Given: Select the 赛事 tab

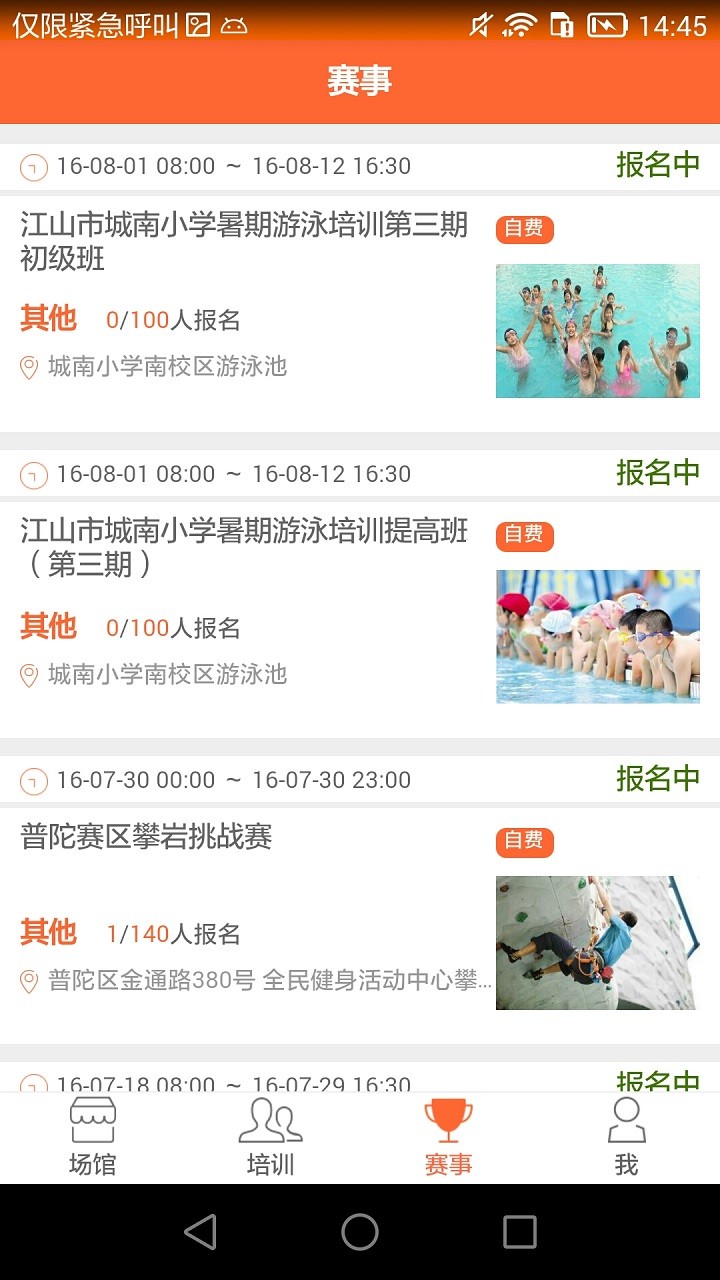Looking at the screenshot, I should [448, 1138].
